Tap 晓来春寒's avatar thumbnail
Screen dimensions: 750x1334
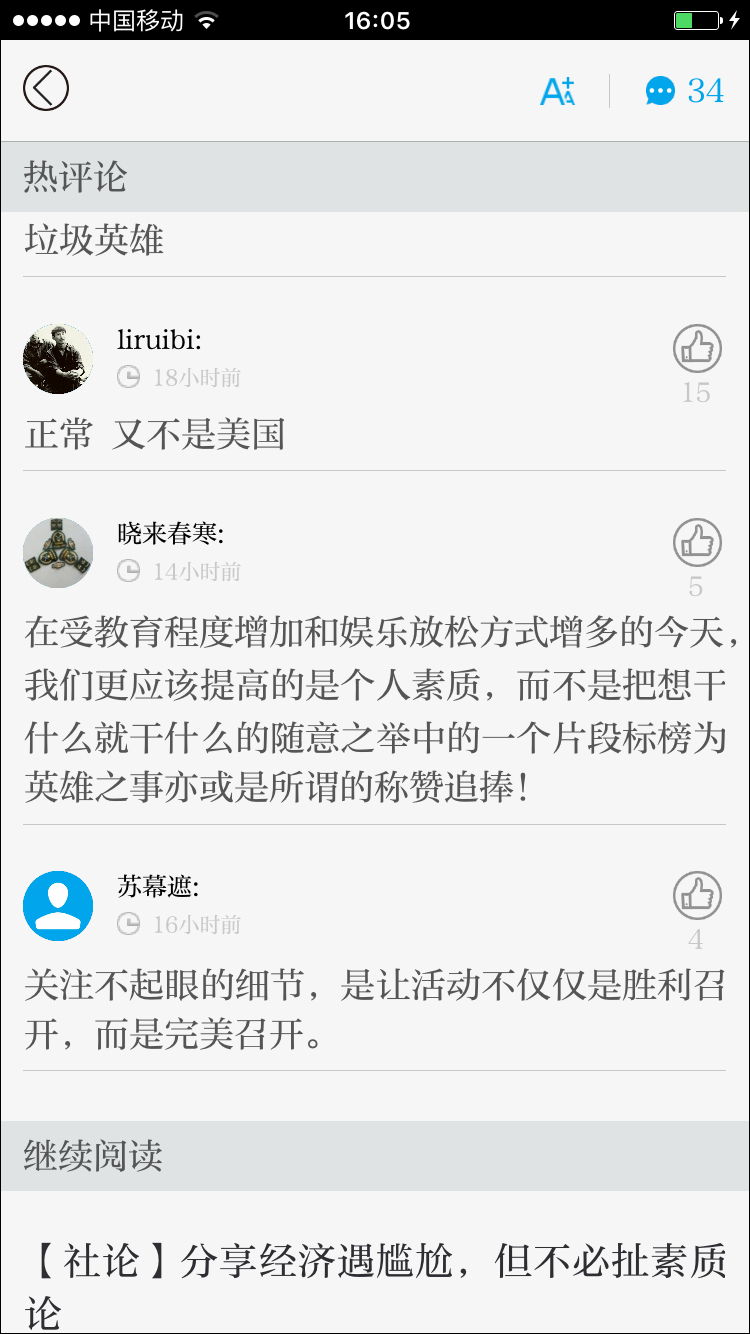click(57, 552)
